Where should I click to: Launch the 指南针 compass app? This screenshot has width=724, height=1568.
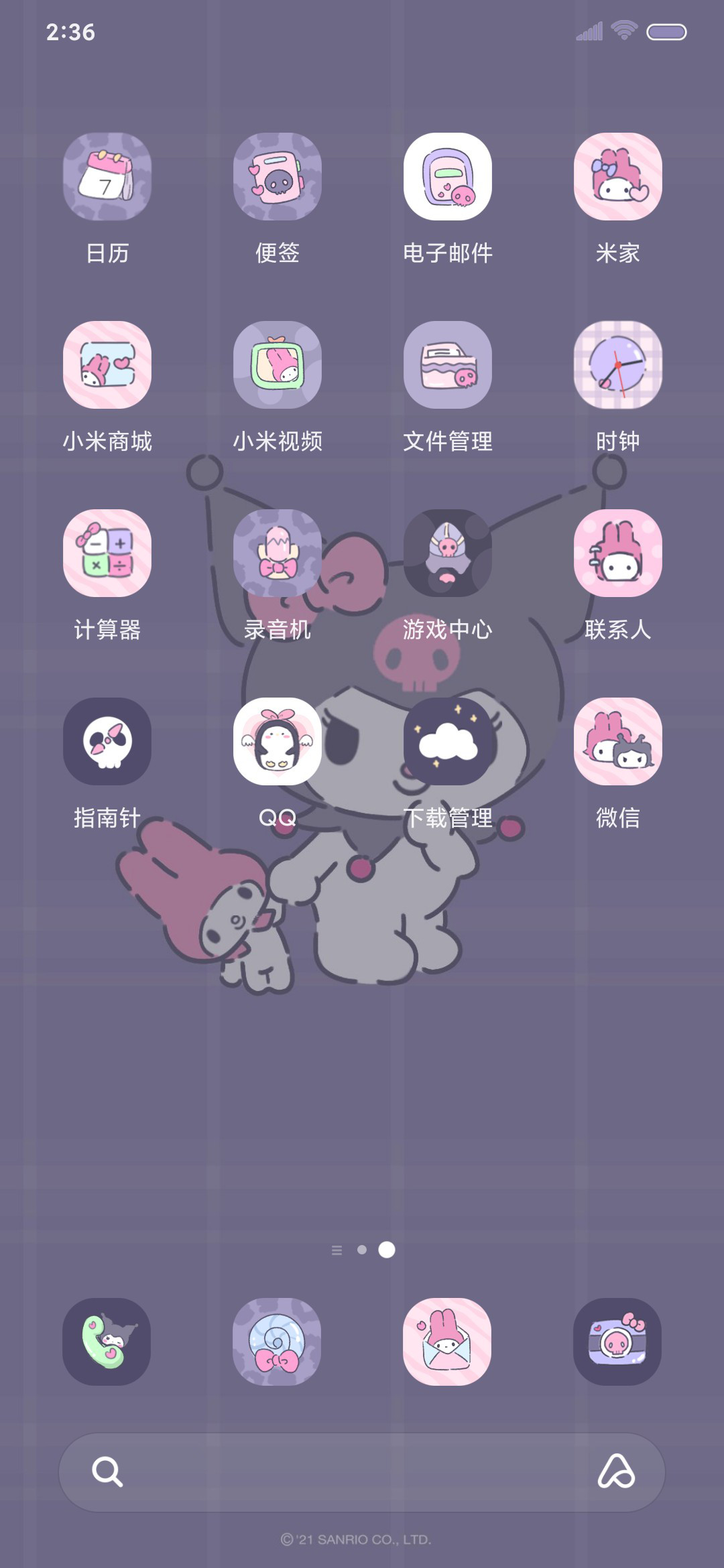pos(107,742)
